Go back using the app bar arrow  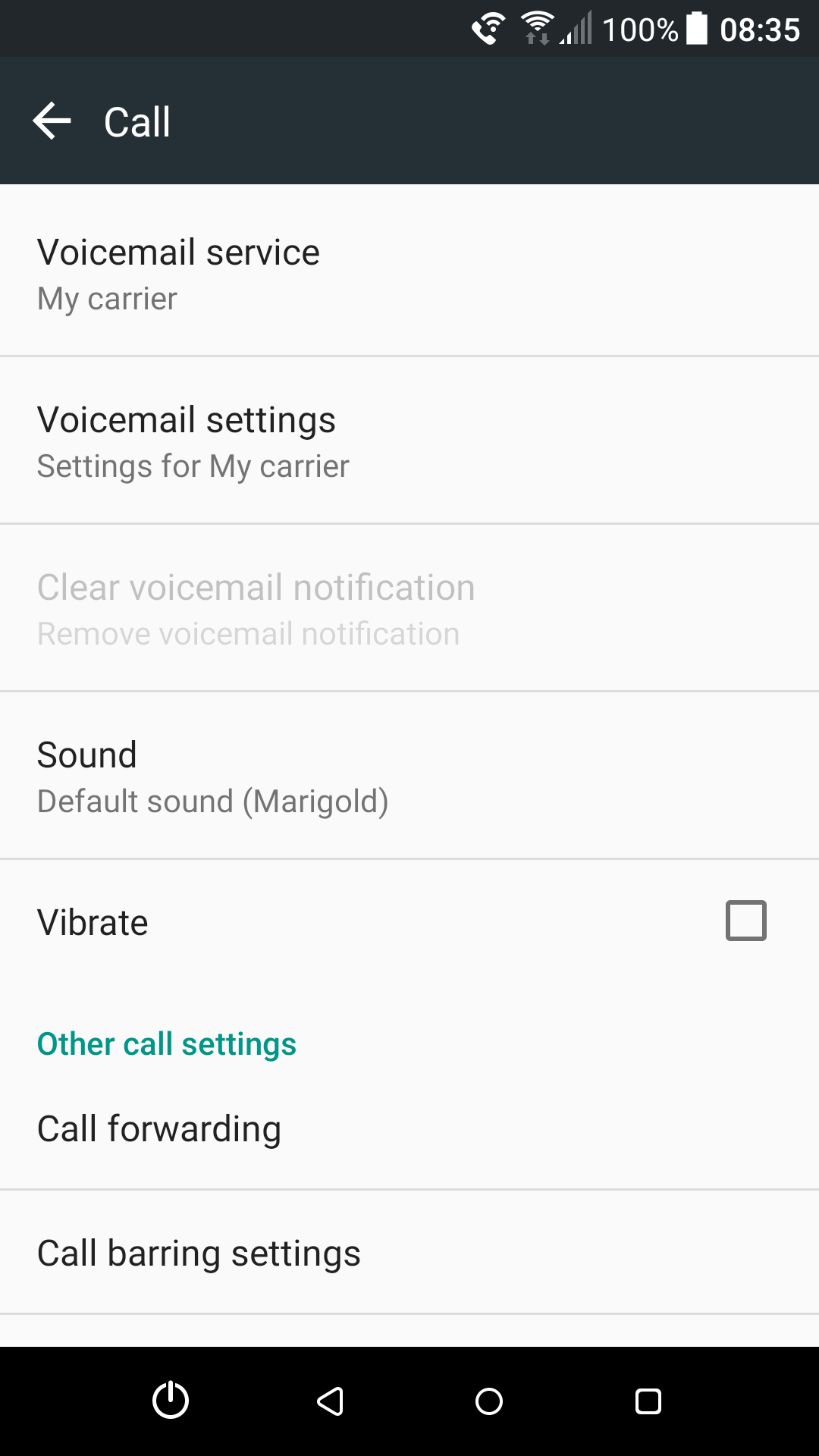52,121
